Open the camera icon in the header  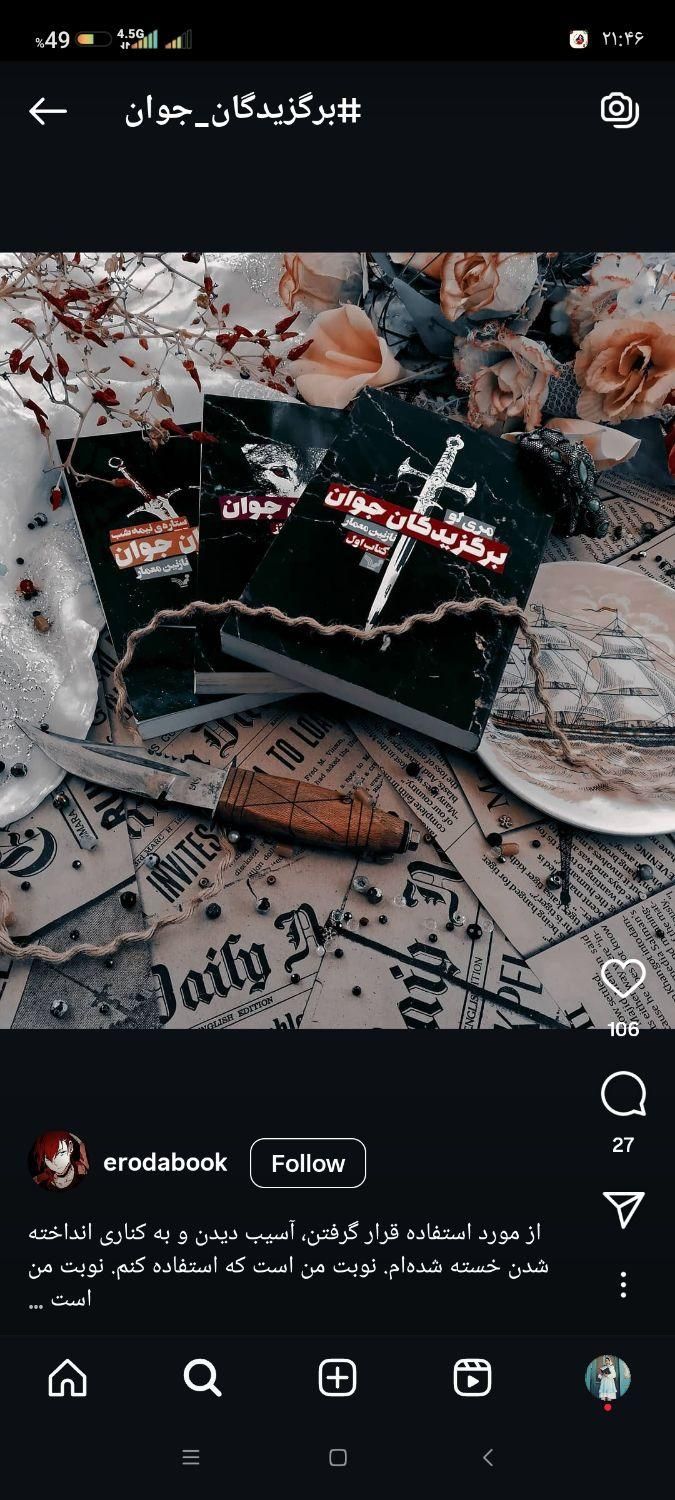click(x=620, y=110)
